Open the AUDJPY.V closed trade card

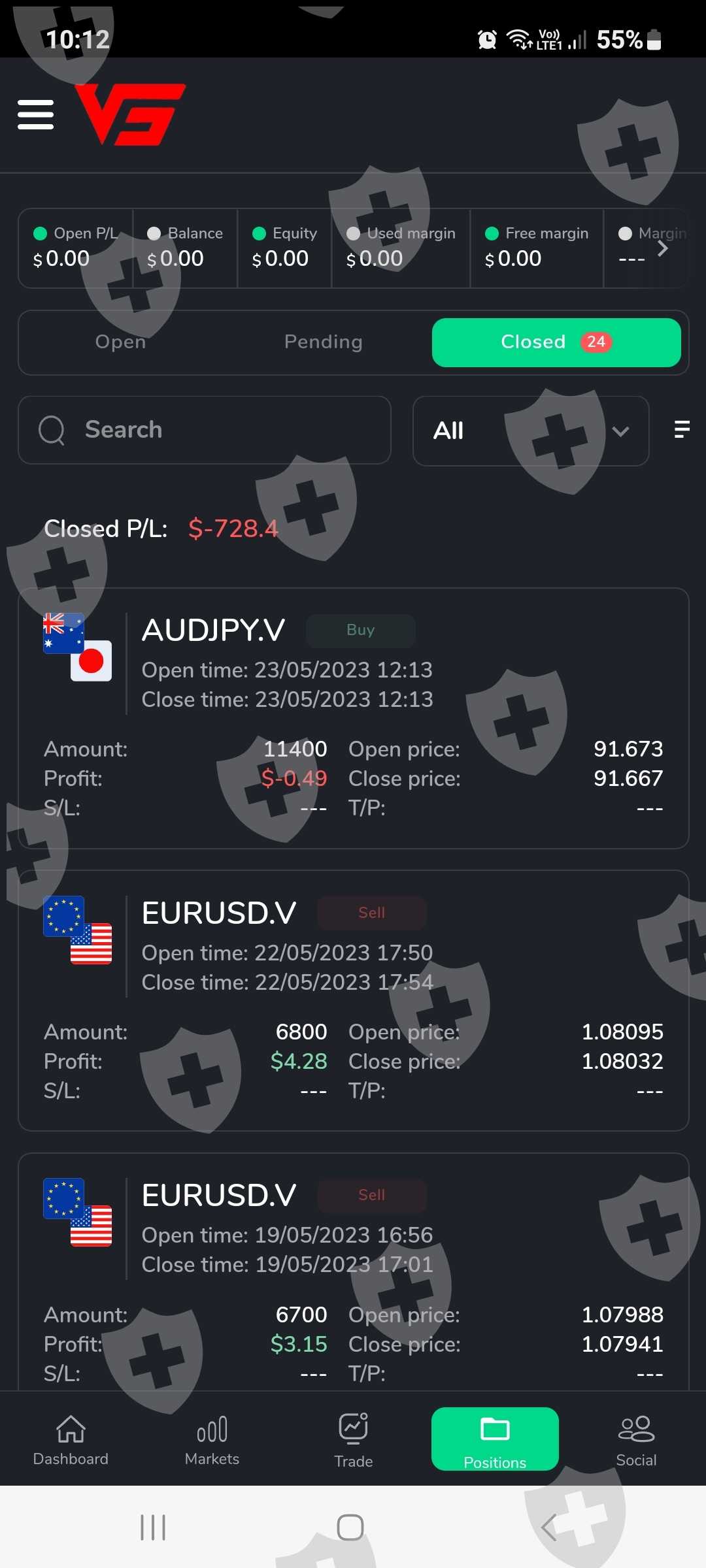(353, 717)
